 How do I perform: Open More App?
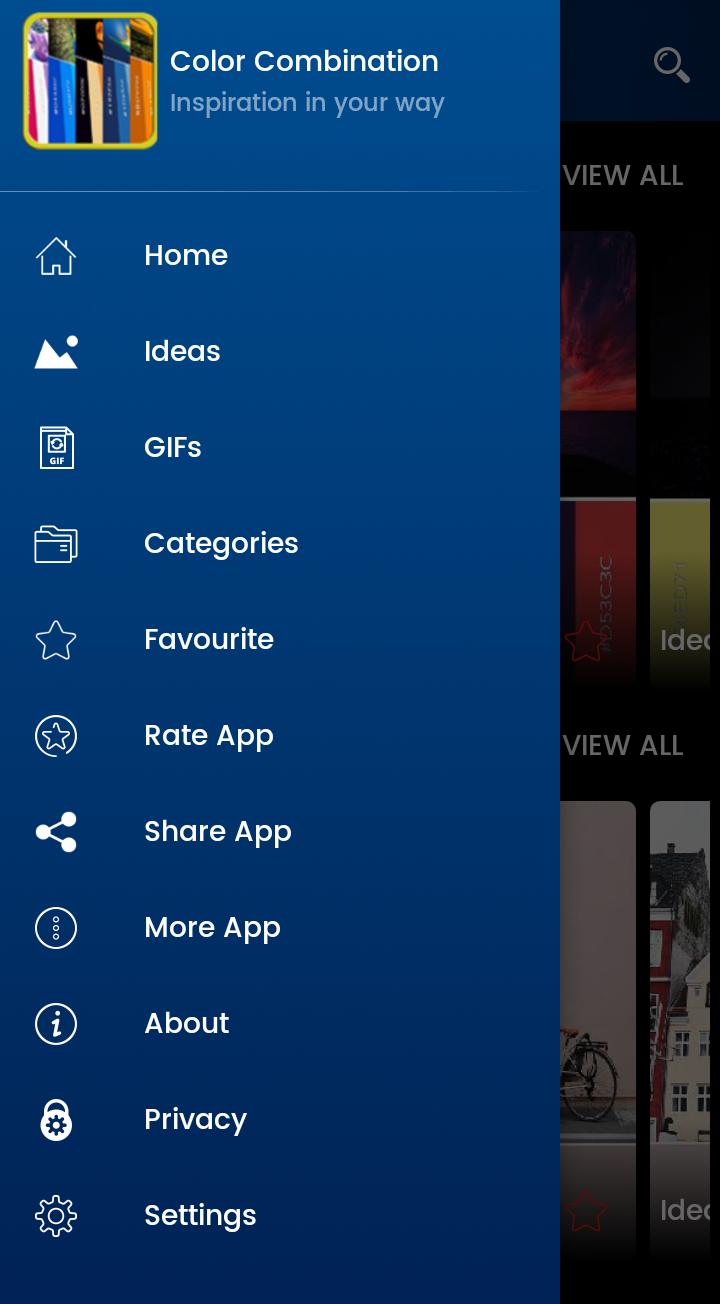212,928
